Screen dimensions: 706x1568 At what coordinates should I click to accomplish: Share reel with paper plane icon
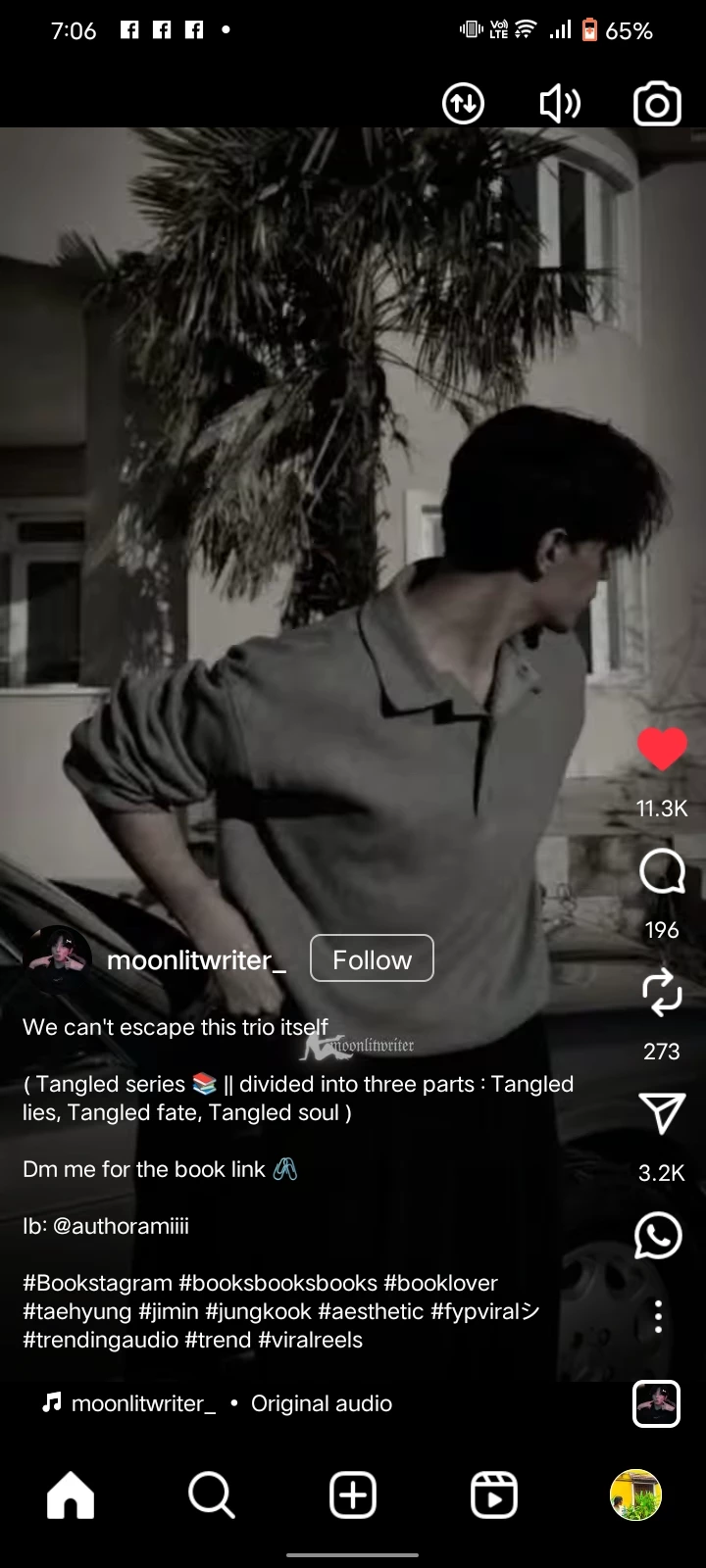[x=662, y=1113]
